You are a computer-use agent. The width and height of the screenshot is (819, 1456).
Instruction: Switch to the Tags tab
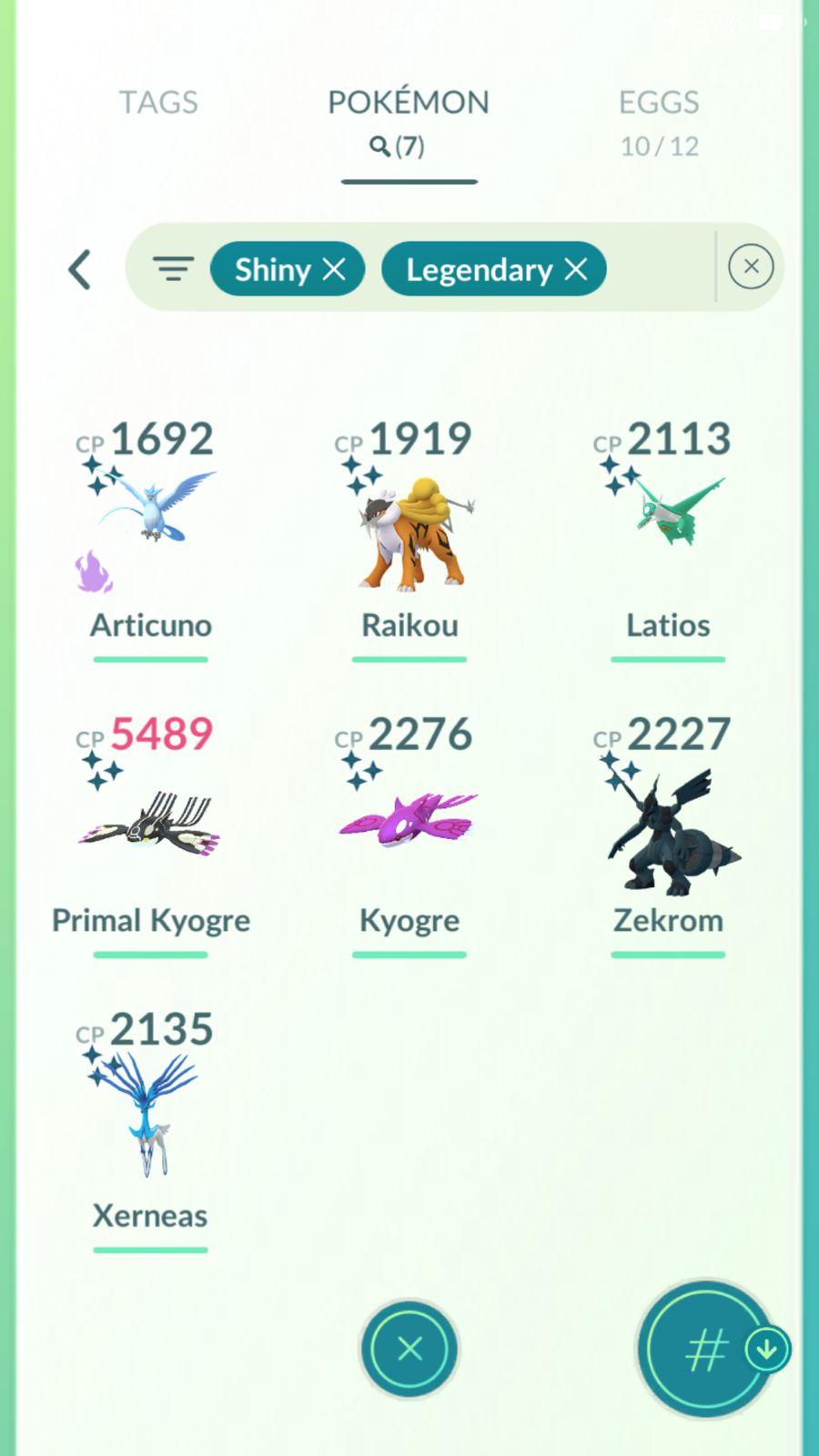pyautogui.click(x=158, y=102)
